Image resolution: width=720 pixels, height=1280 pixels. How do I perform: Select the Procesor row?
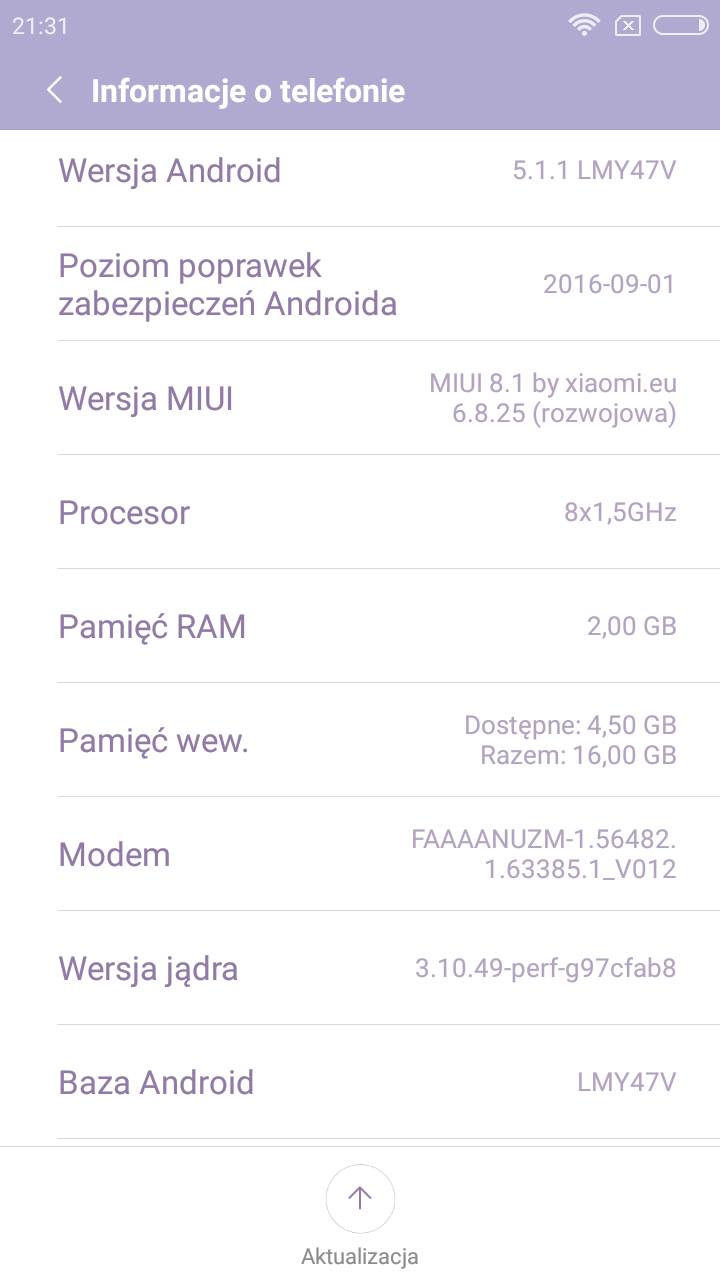tap(360, 513)
